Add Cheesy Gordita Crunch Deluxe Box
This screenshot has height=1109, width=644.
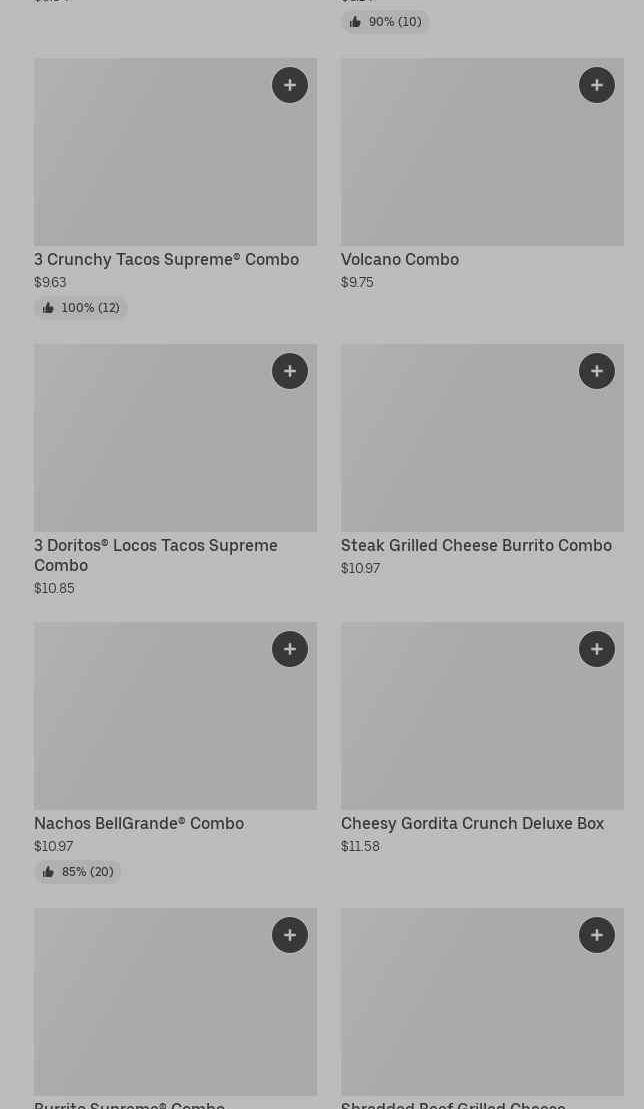597,649
